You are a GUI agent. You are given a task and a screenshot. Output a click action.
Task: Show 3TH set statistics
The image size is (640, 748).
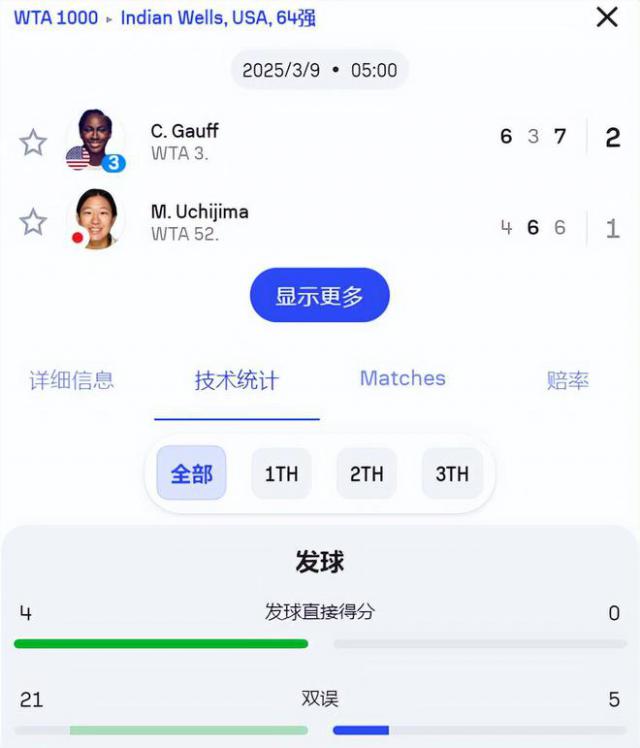[452, 473]
